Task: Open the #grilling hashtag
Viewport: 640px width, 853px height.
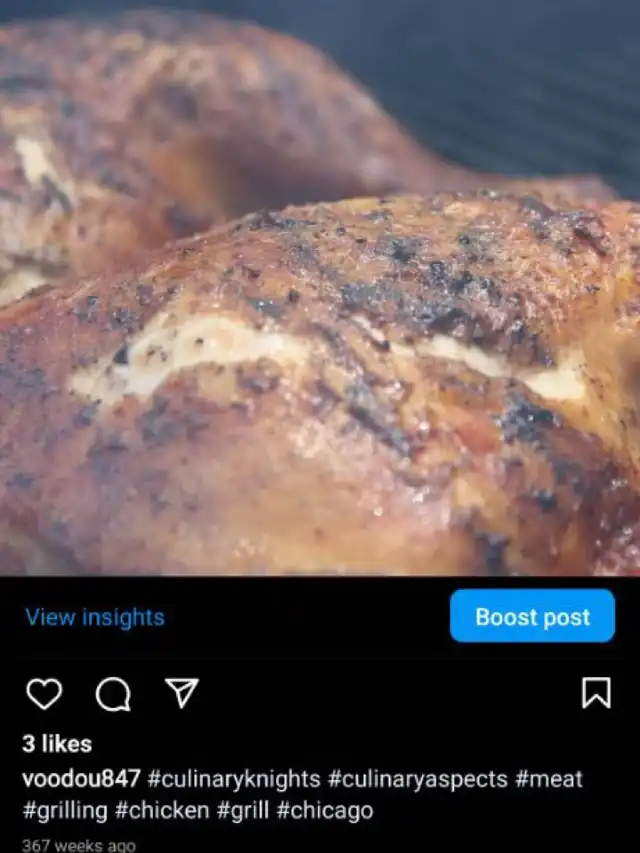Action: click(x=65, y=810)
